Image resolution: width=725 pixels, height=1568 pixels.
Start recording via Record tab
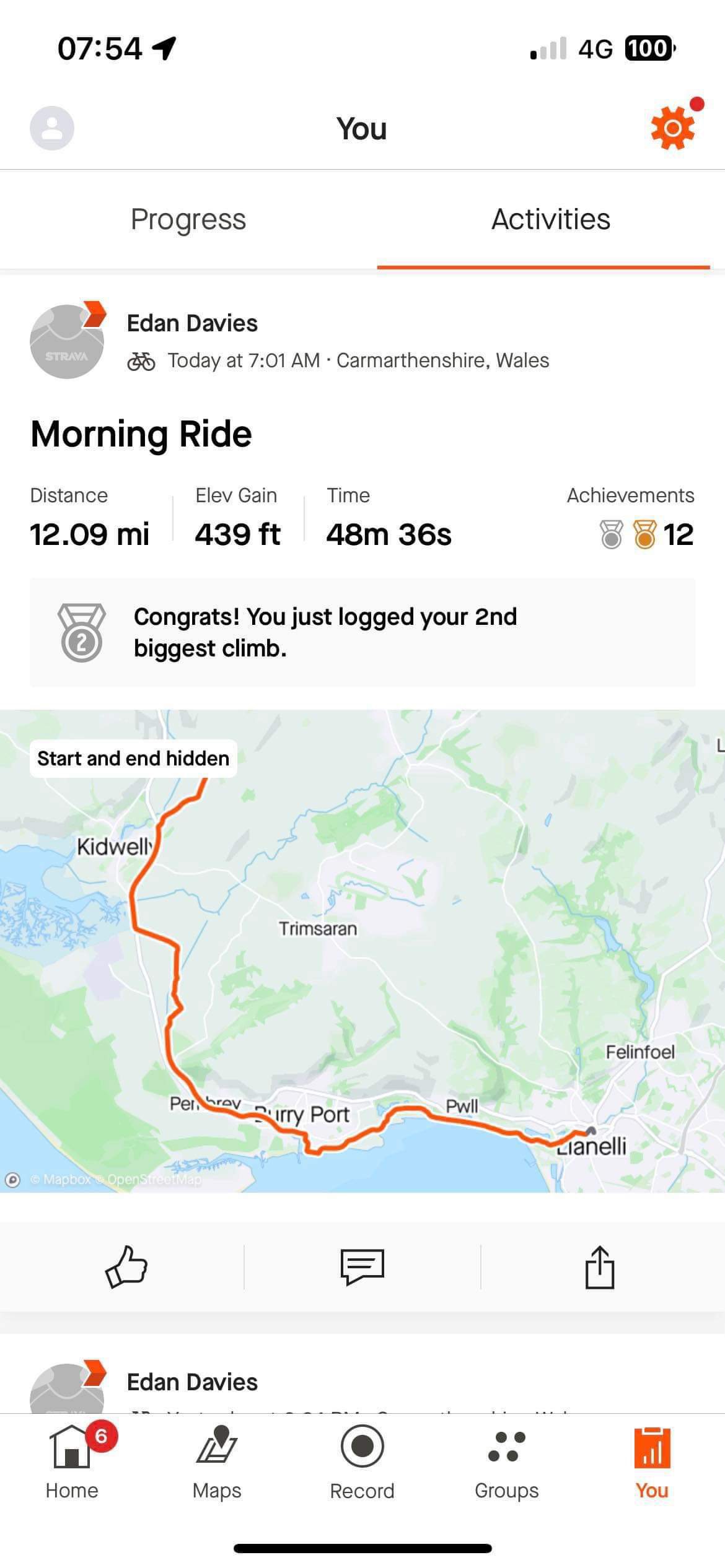pyautogui.click(x=362, y=1463)
